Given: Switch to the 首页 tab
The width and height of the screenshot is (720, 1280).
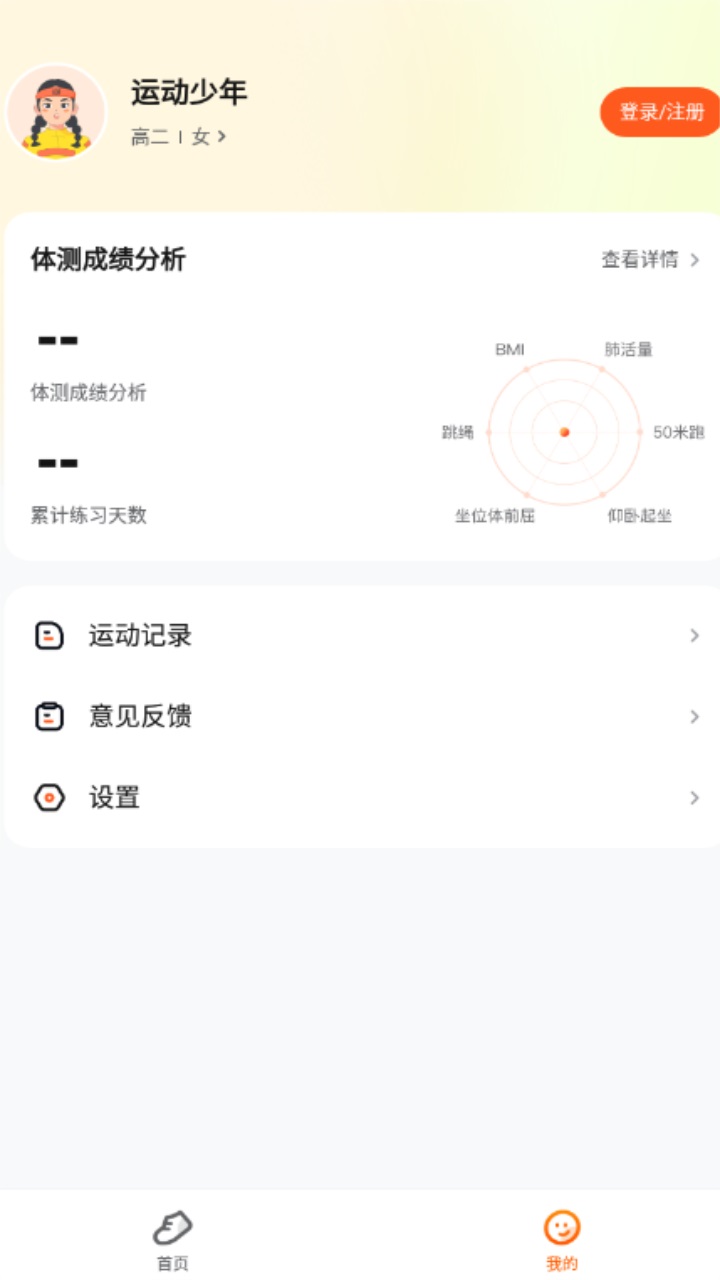Looking at the screenshot, I should pos(172,1240).
